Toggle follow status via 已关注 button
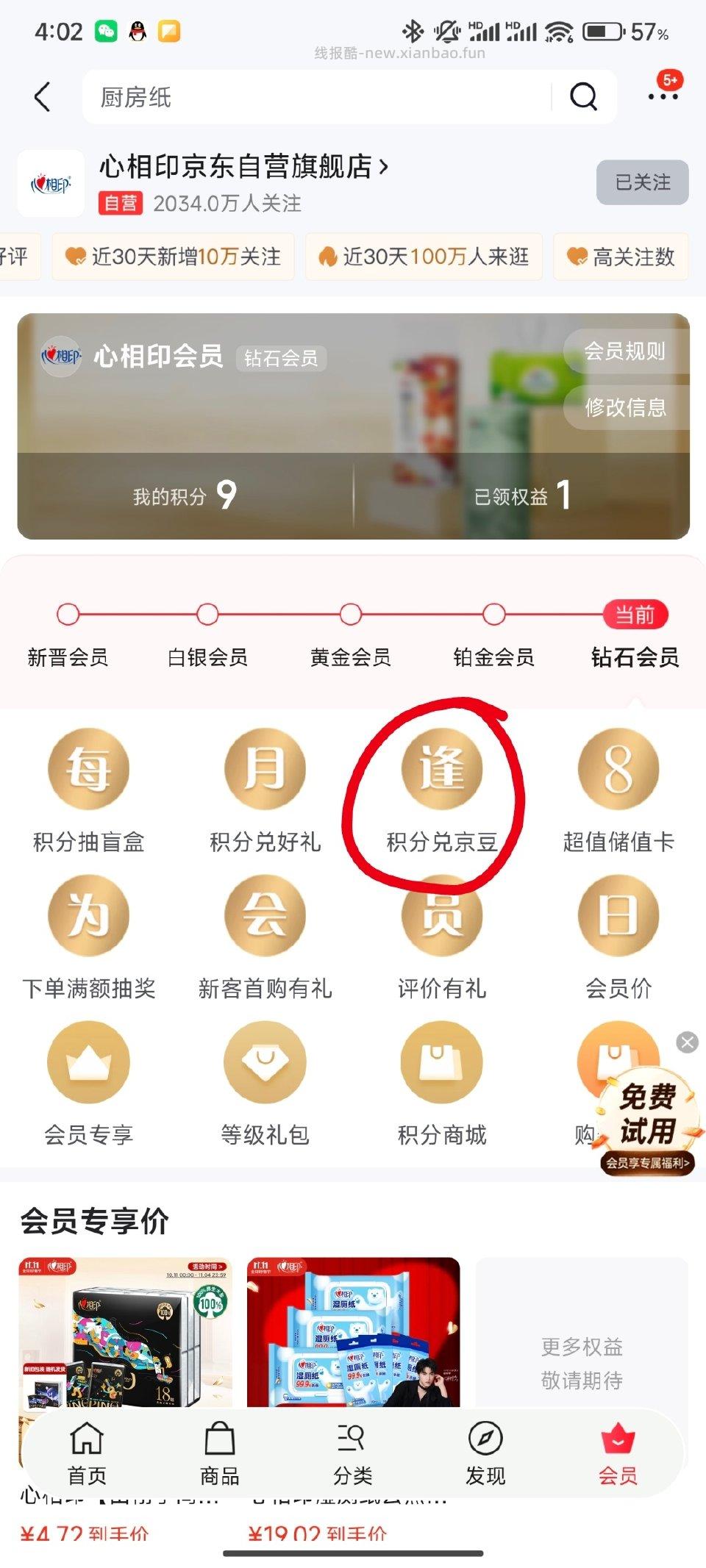706x1568 pixels. (x=642, y=182)
